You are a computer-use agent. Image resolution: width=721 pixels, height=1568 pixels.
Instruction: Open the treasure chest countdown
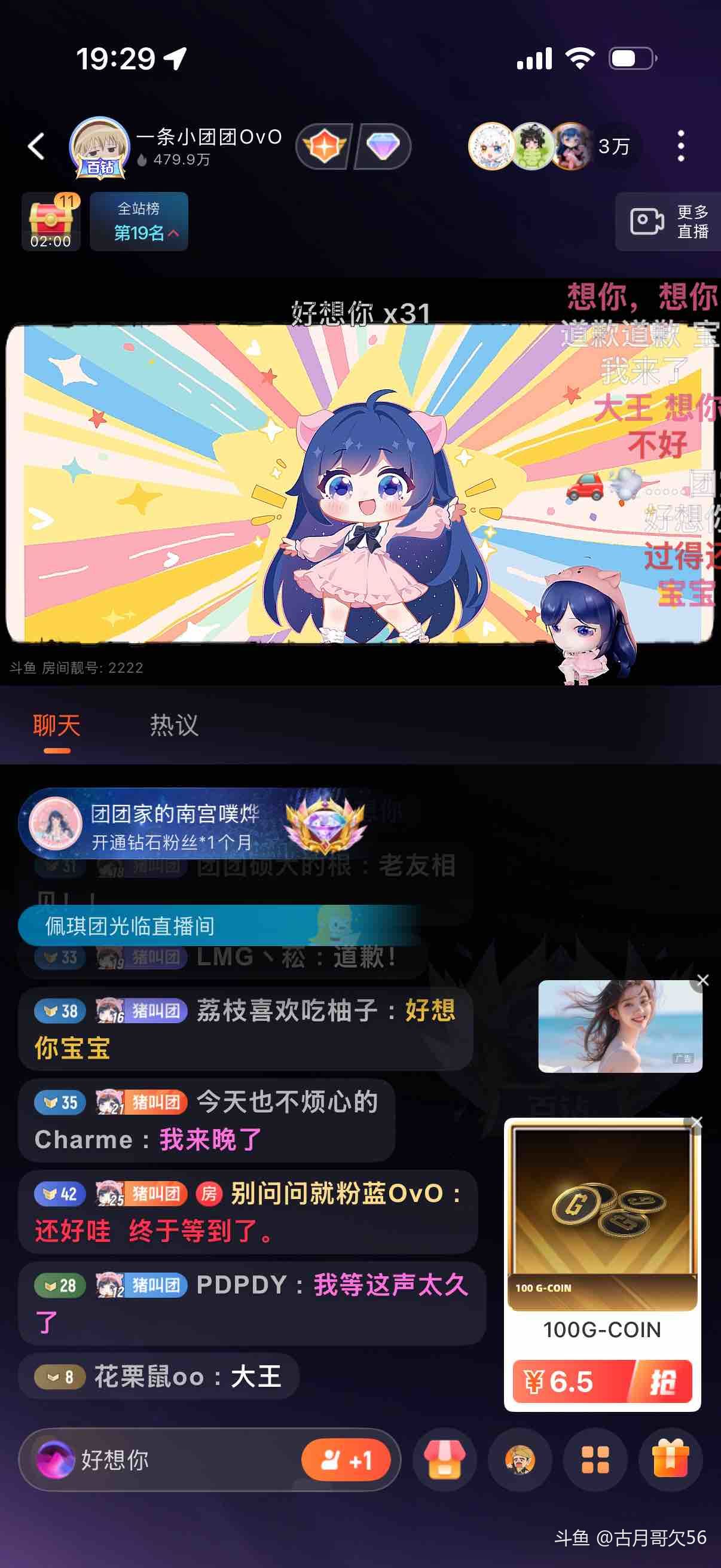click(50, 221)
